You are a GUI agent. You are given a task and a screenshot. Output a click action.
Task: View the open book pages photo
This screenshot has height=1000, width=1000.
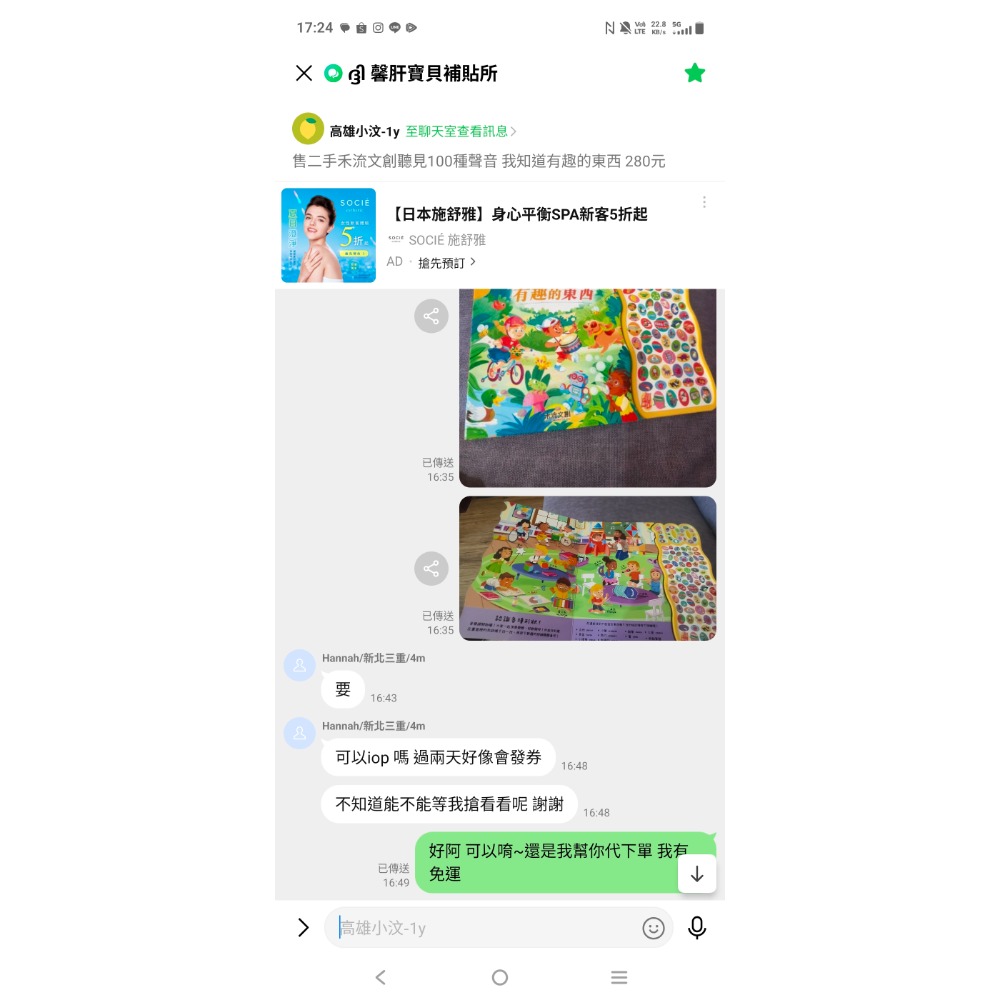pos(587,568)
